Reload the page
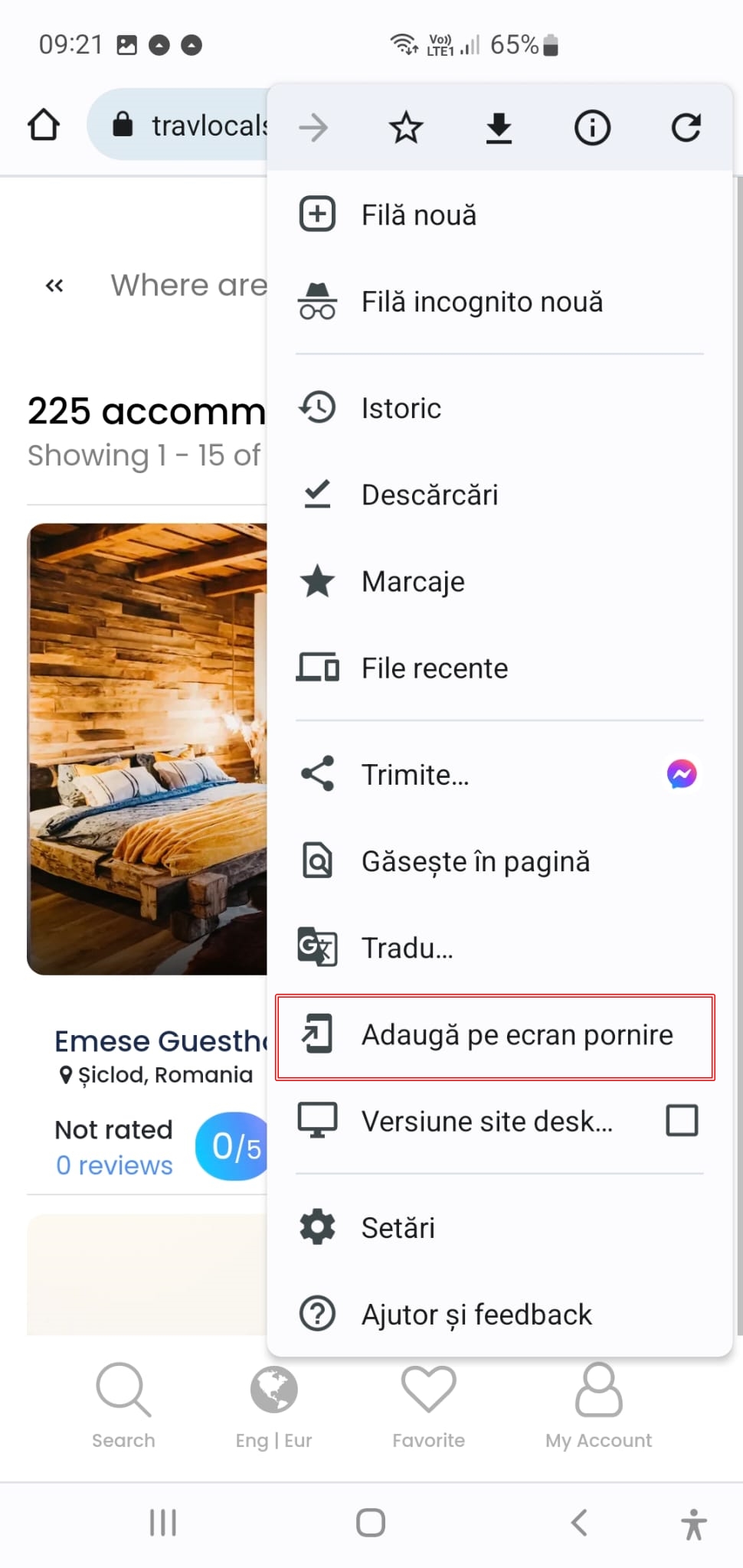This screenshot has width=743, height=1568. pos(686,128)
